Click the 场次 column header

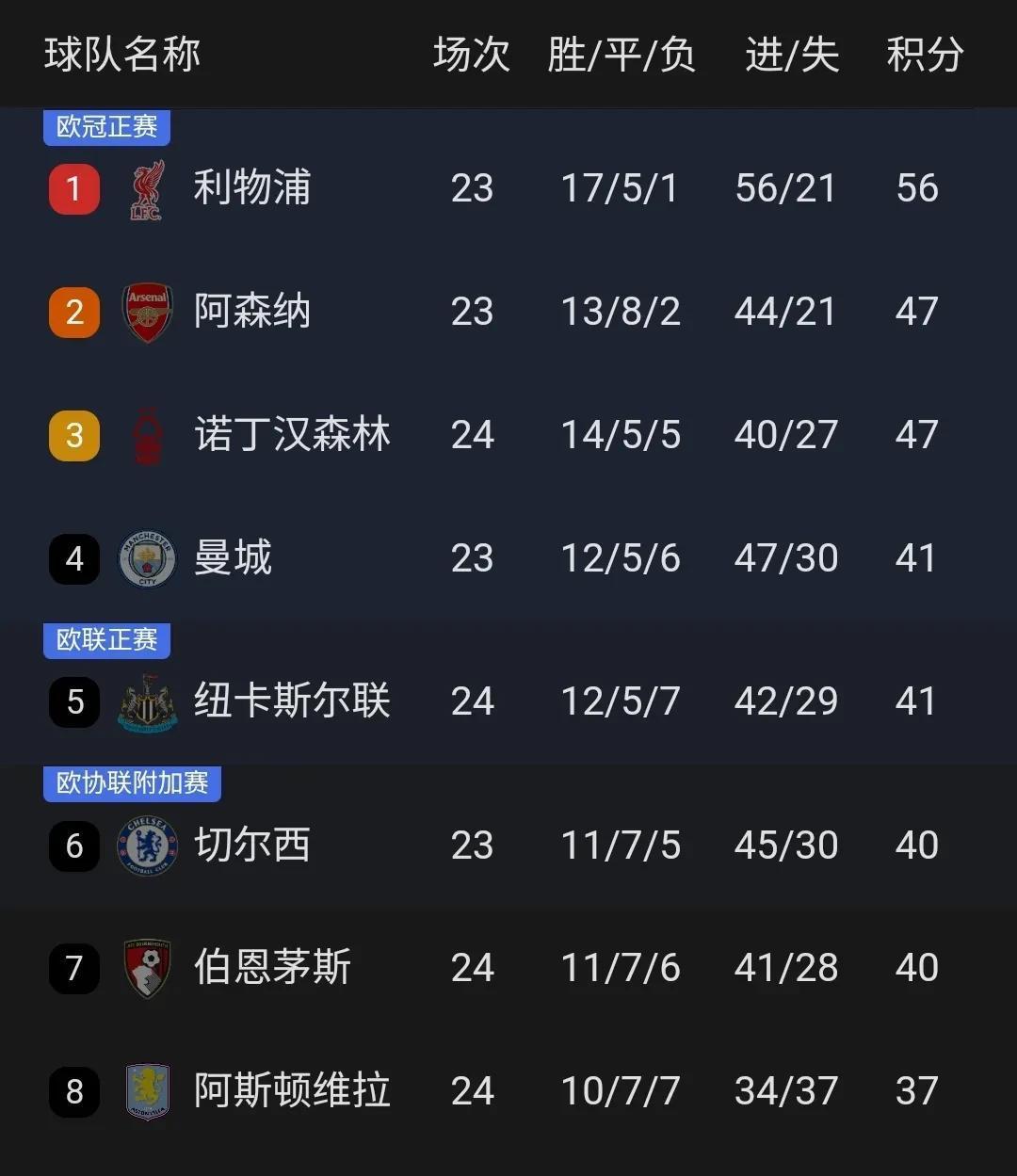pyautogui.click(x=471, y=55)
